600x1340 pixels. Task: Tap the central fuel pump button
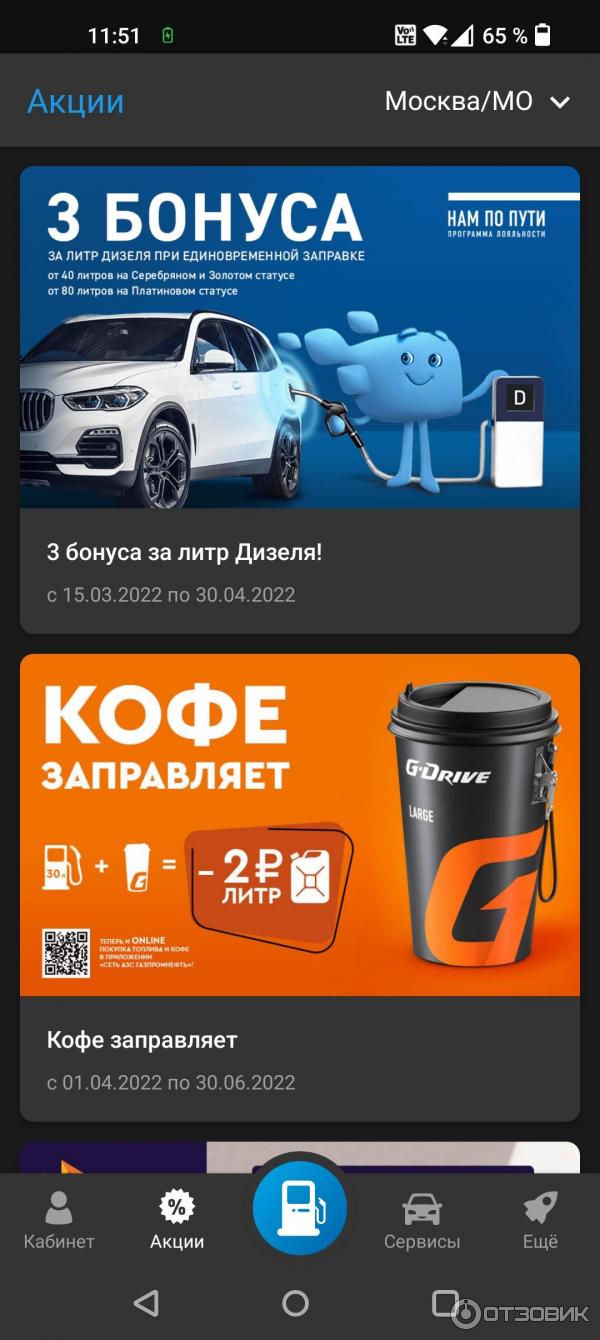(299, 1209)
